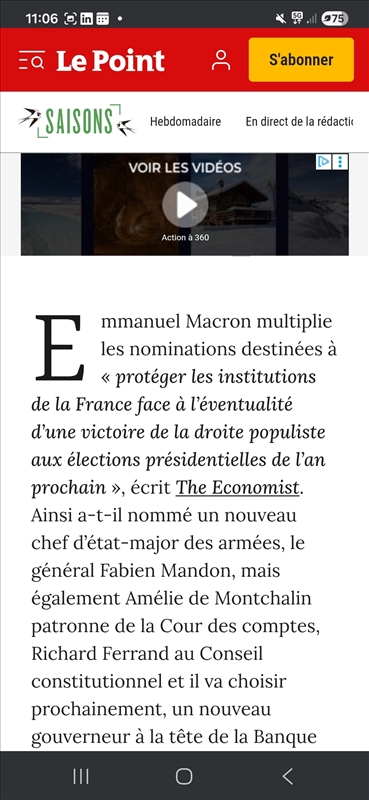Go back with system back button
Screen dimensions: 369x800
point(288,776)
